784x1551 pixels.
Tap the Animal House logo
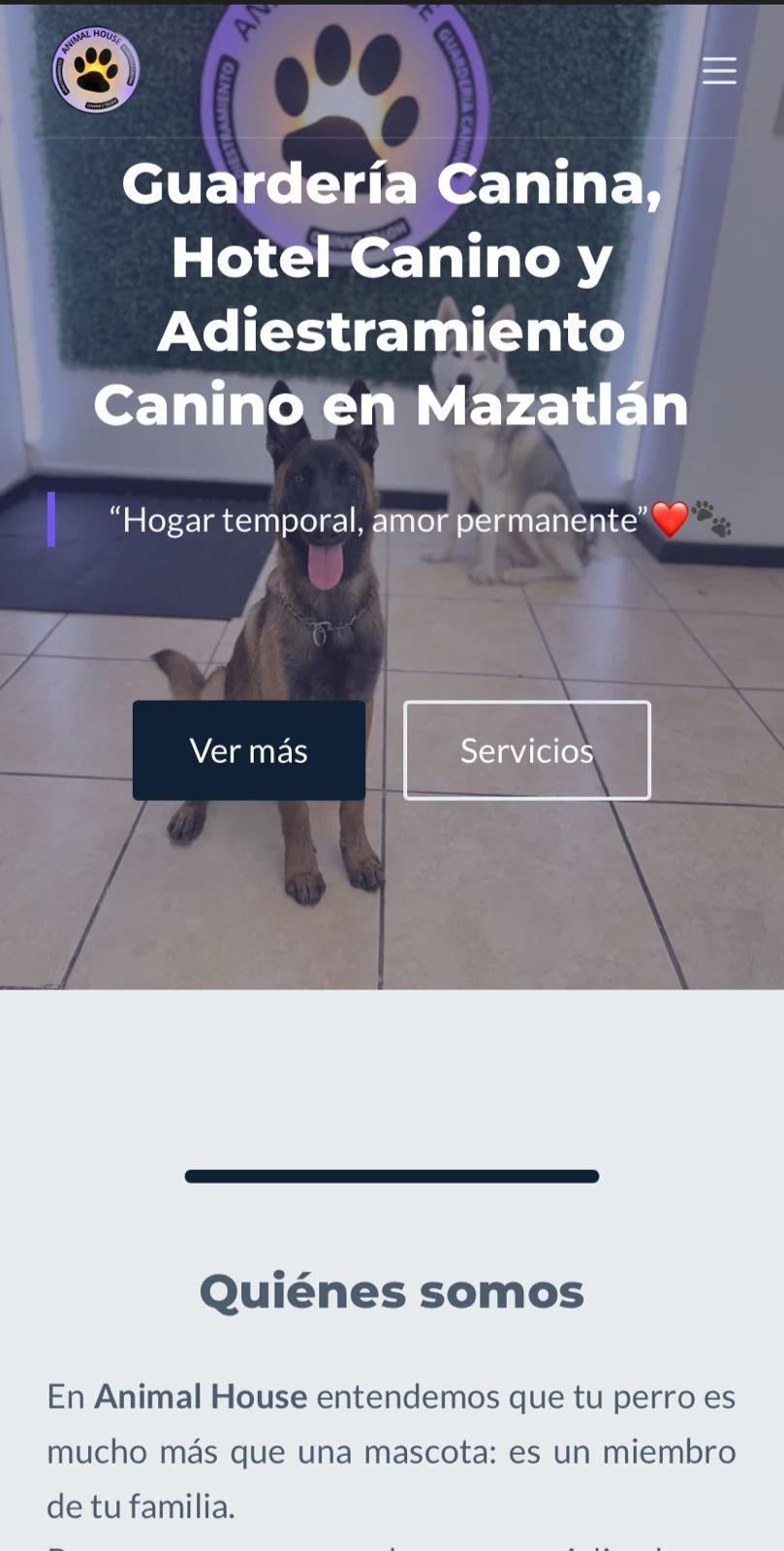pos(95,70)
